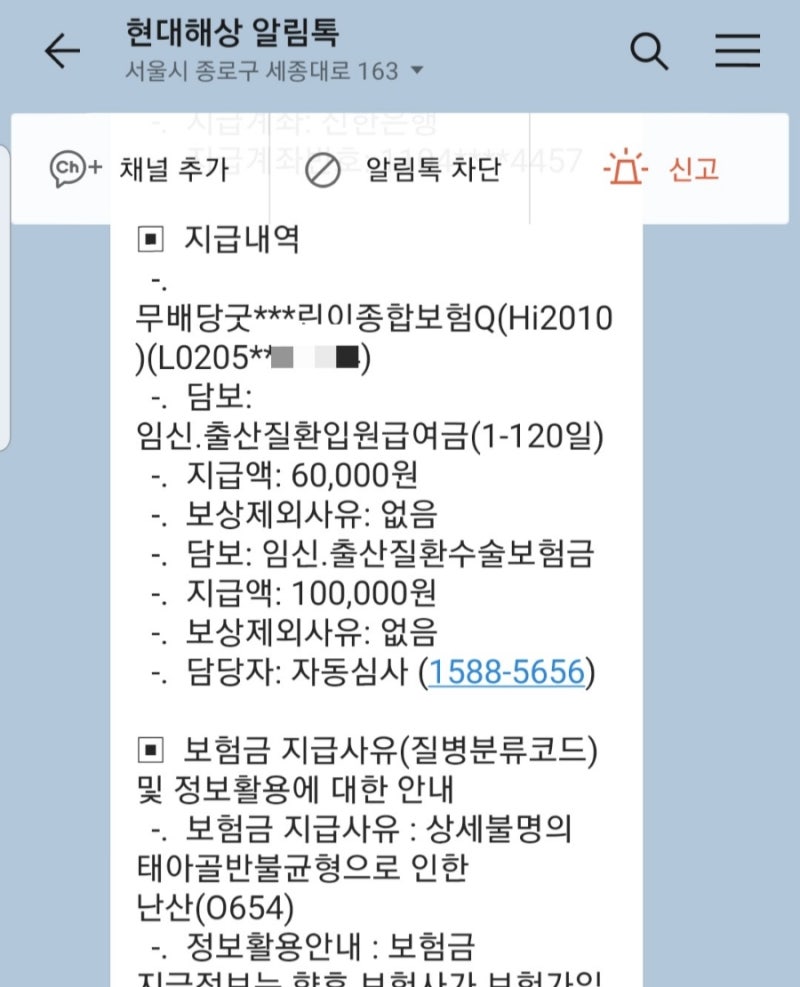Open the hamburger menu
Viewport: 800px width, 987px height.
pos(738,51)
